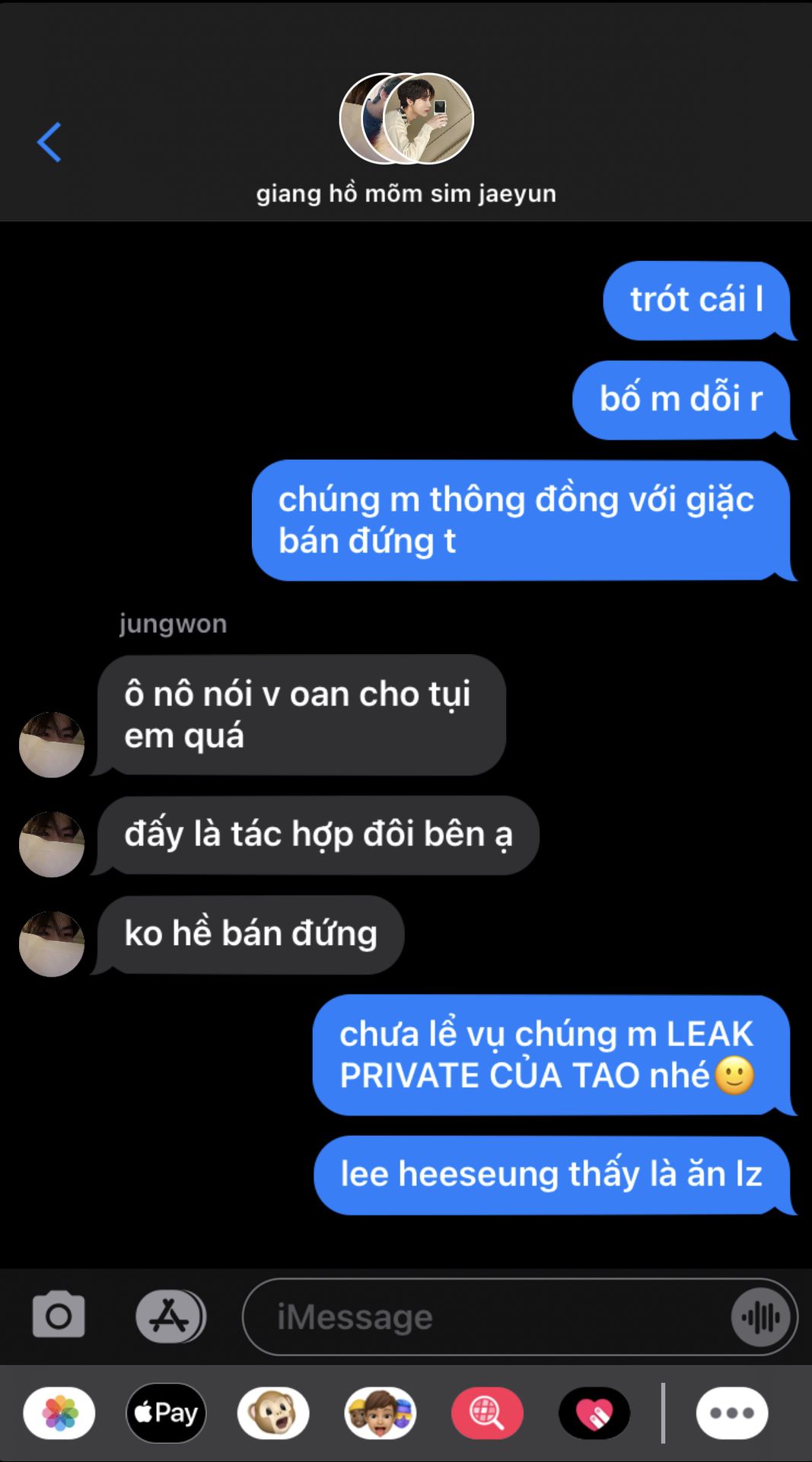812x1462 pixels.
Task: Open the More apps button
Action: click(x=732, y=1414)
